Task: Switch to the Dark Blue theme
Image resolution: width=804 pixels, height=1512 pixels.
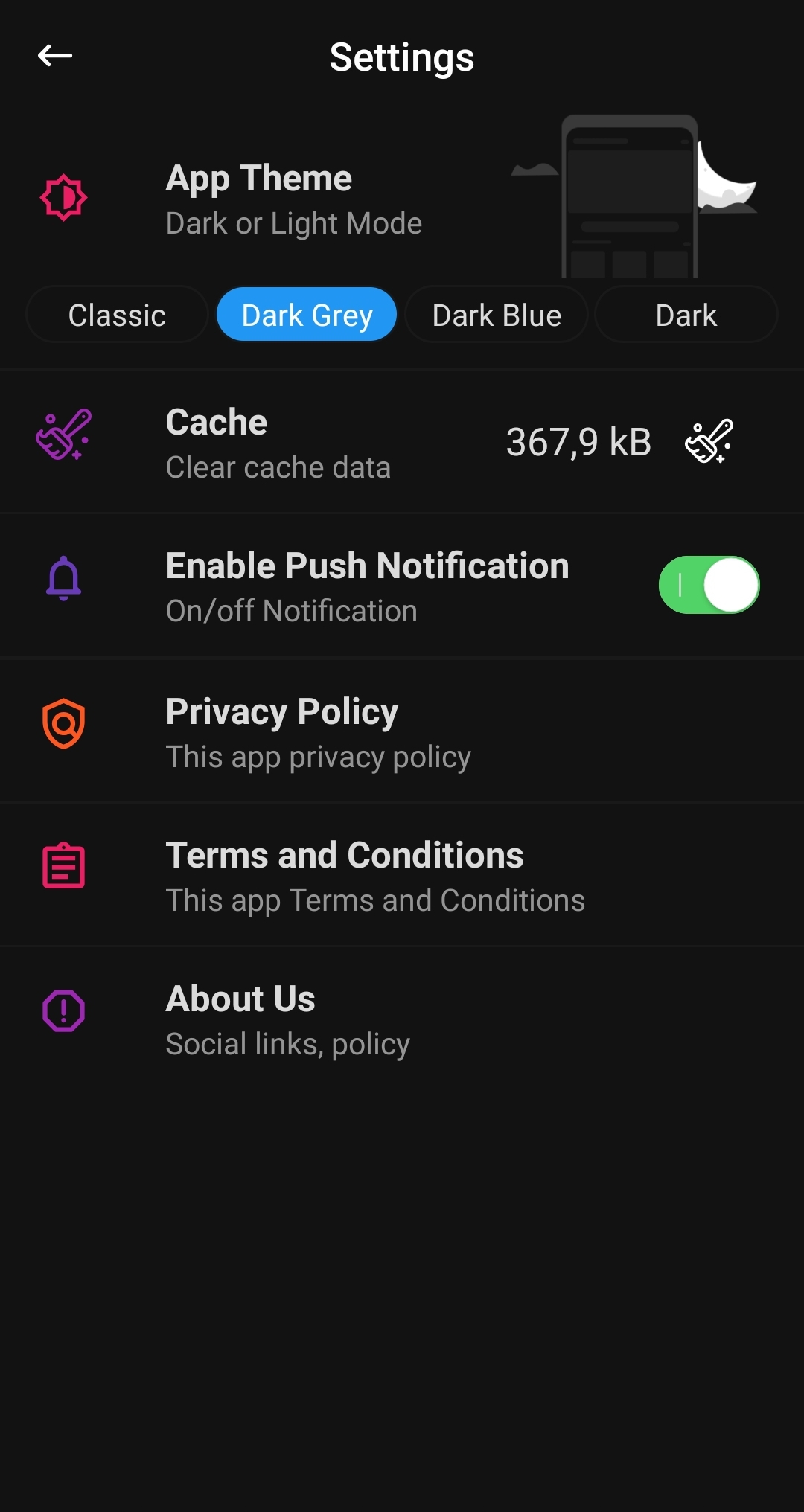Action: coord(497,315)
